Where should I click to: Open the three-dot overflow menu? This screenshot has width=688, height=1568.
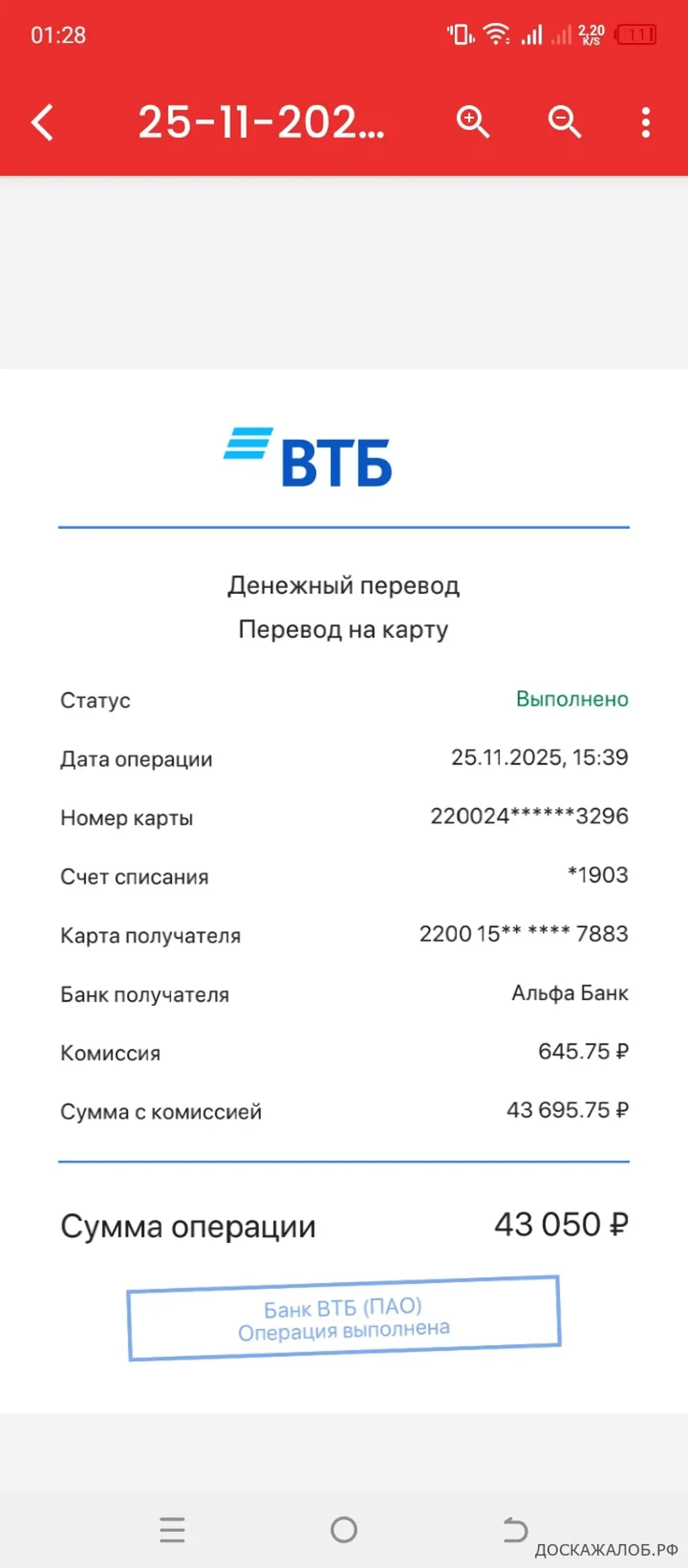645,122
